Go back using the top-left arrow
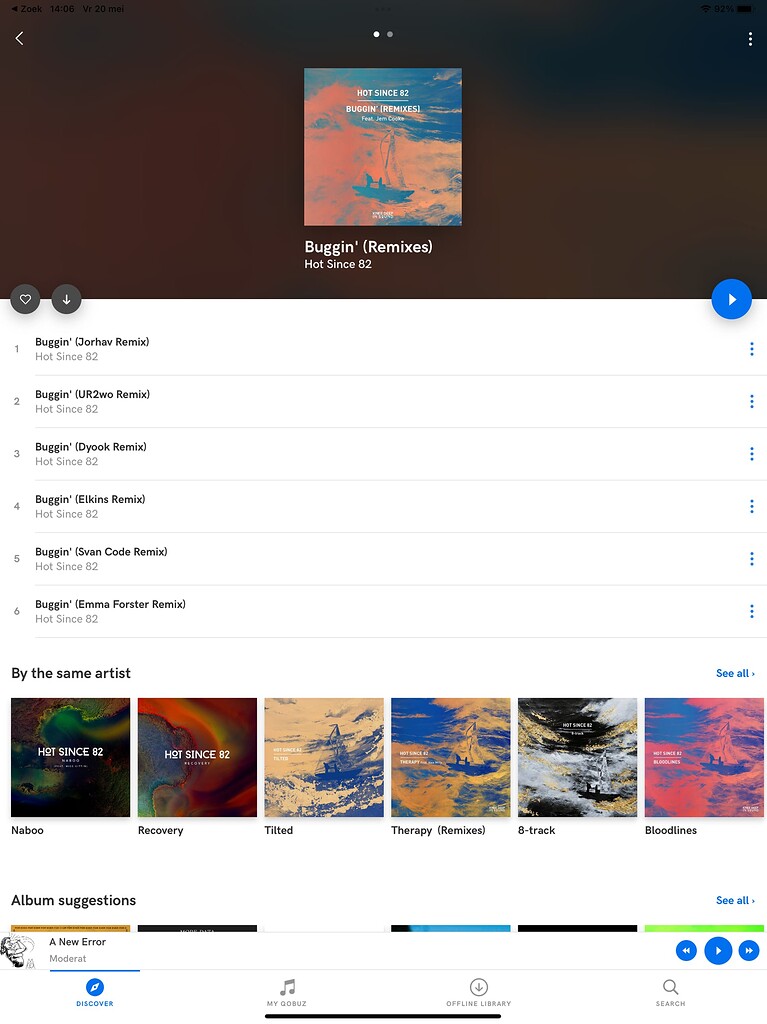 pyautogui.click(x=19, y=38)
